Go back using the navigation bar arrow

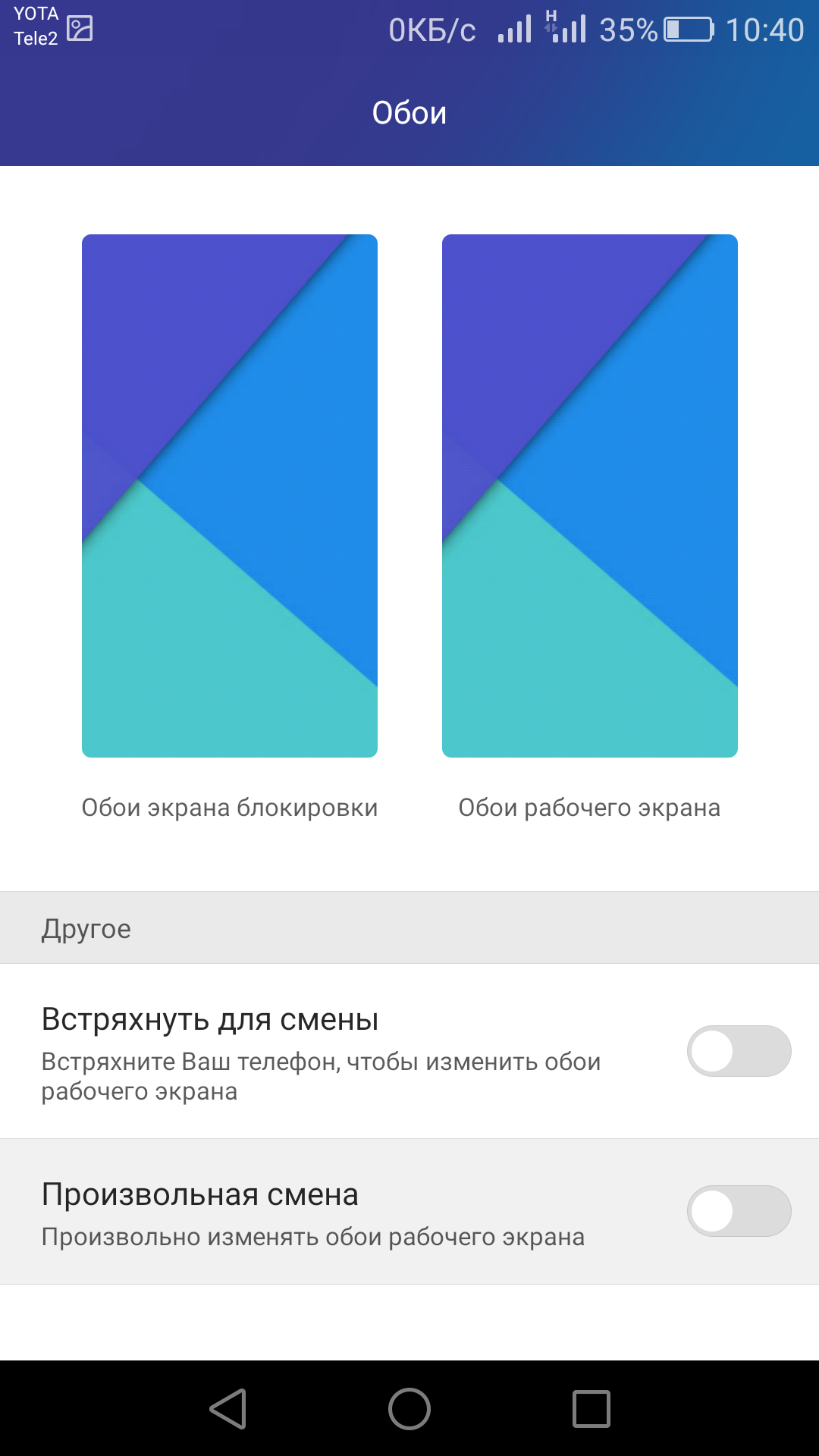(x=228, y=1409)
